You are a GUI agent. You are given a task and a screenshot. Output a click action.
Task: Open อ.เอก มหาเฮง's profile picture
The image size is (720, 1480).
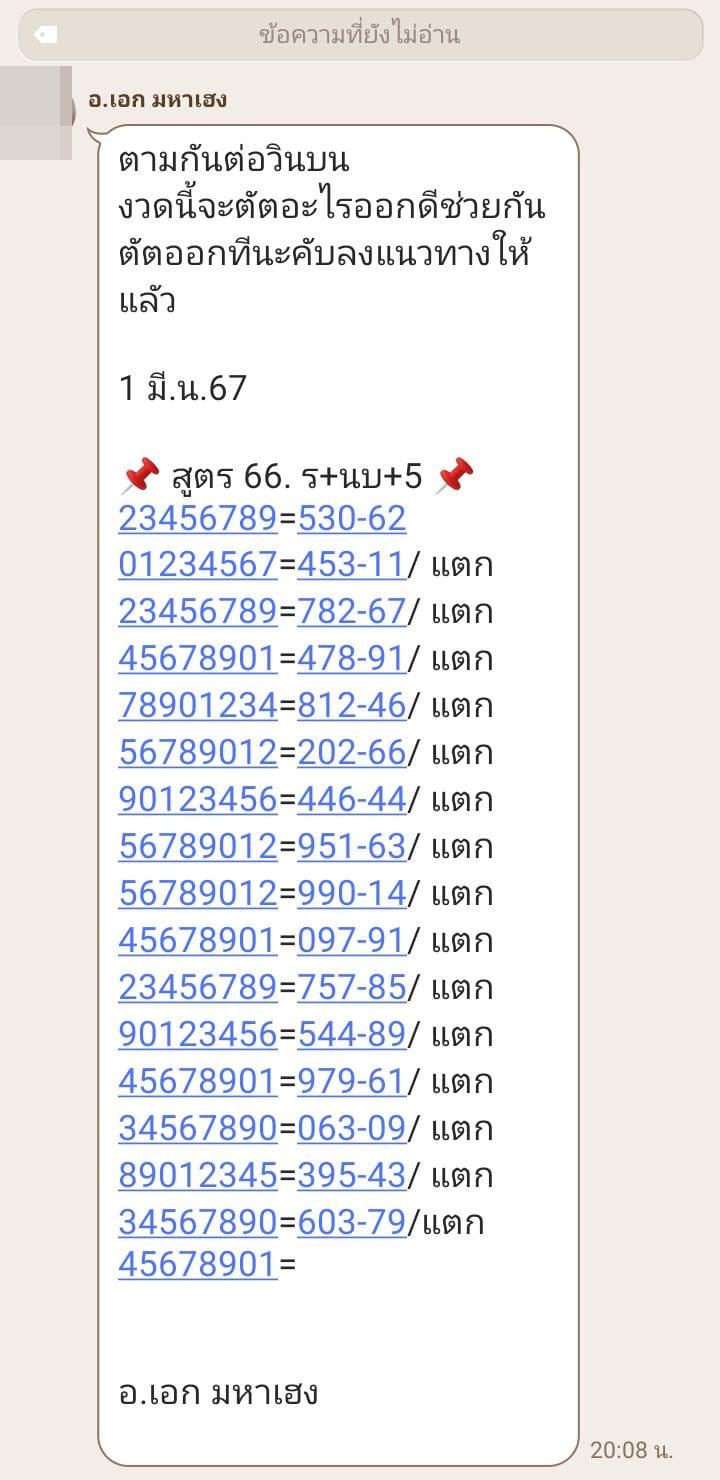[37, 113]
